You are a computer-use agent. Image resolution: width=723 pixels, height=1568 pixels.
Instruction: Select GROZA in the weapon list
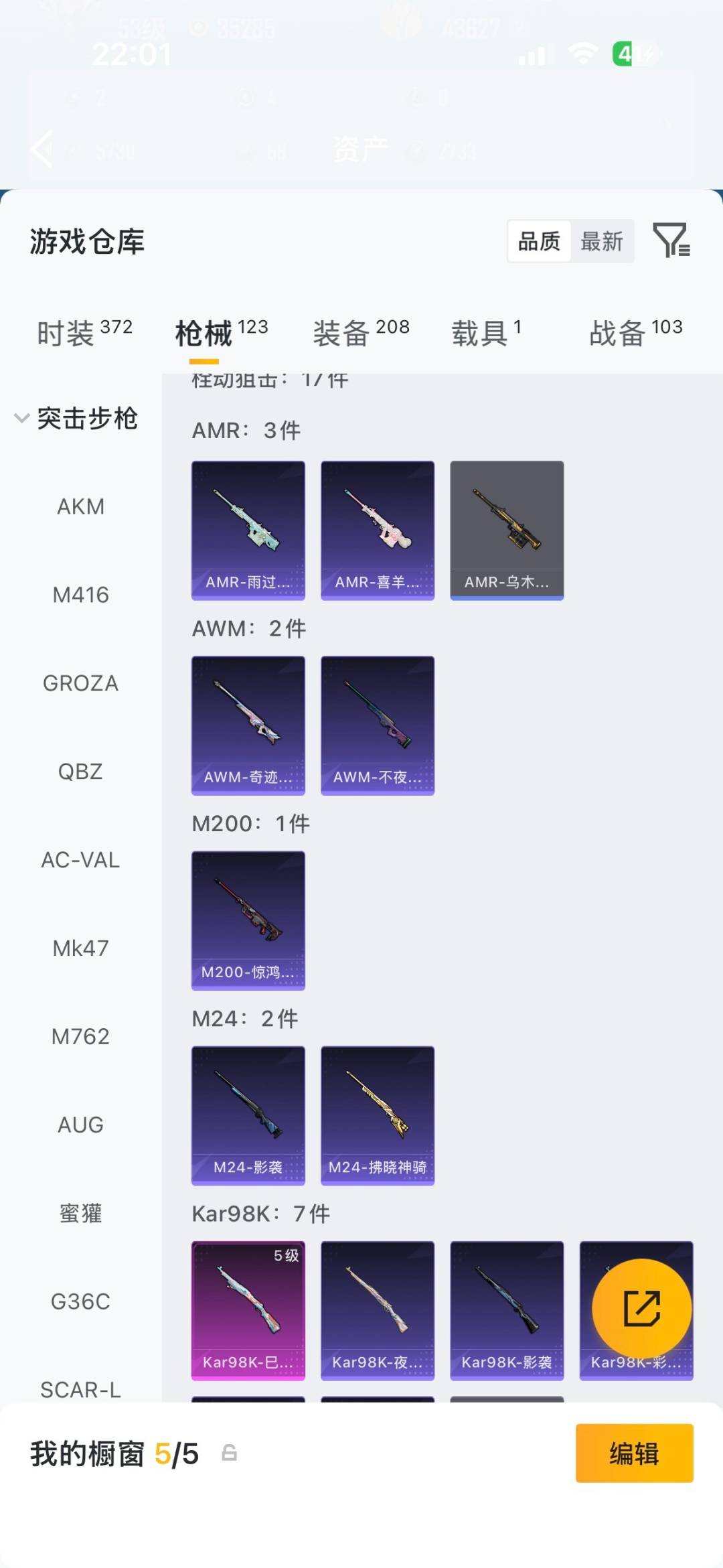click(80, 683)
